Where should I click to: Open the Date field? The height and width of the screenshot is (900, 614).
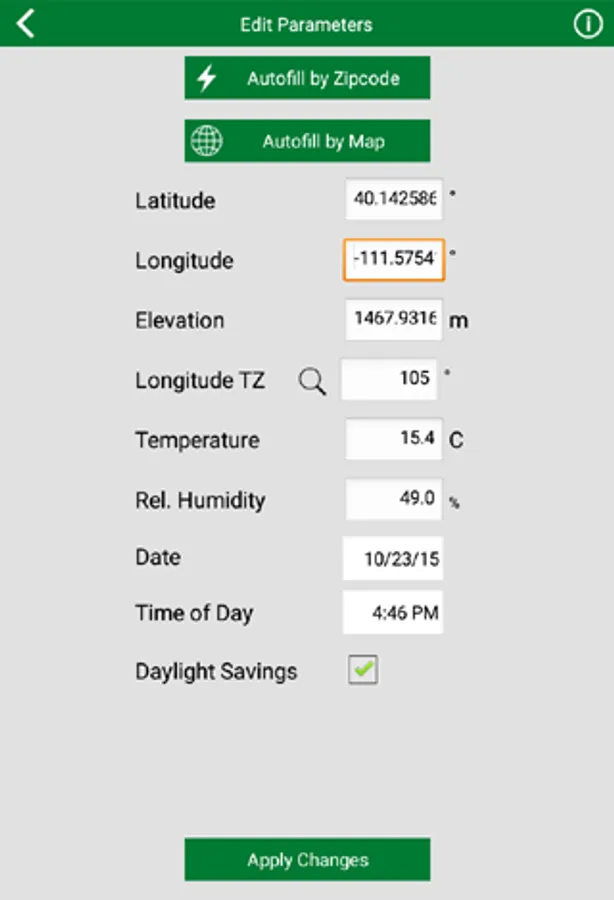coord(392,559)
